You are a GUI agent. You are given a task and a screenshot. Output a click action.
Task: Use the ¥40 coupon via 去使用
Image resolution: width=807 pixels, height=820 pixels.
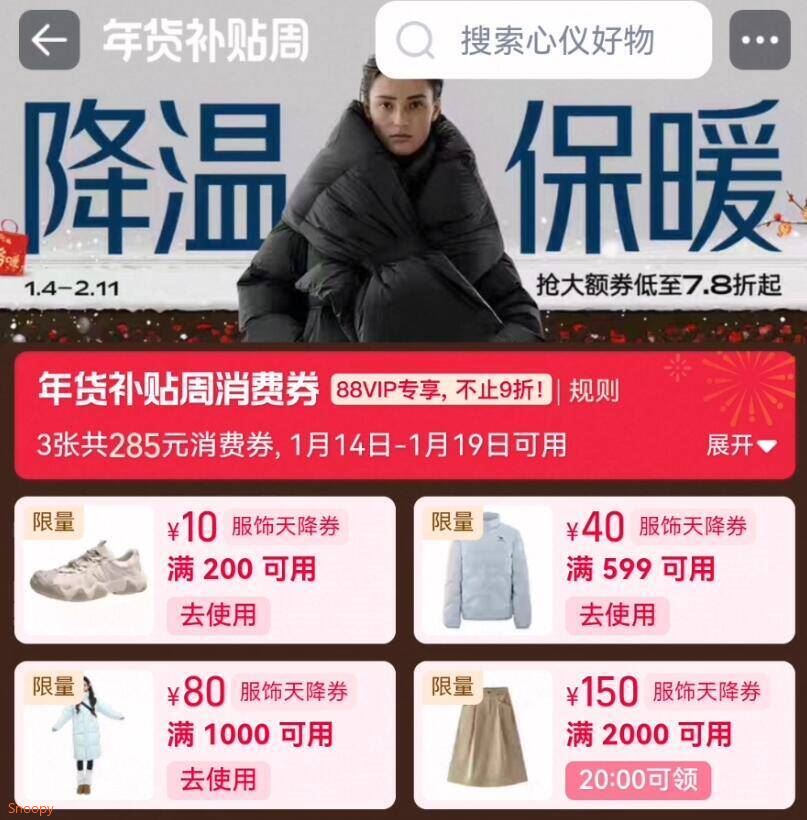(617, 614)
